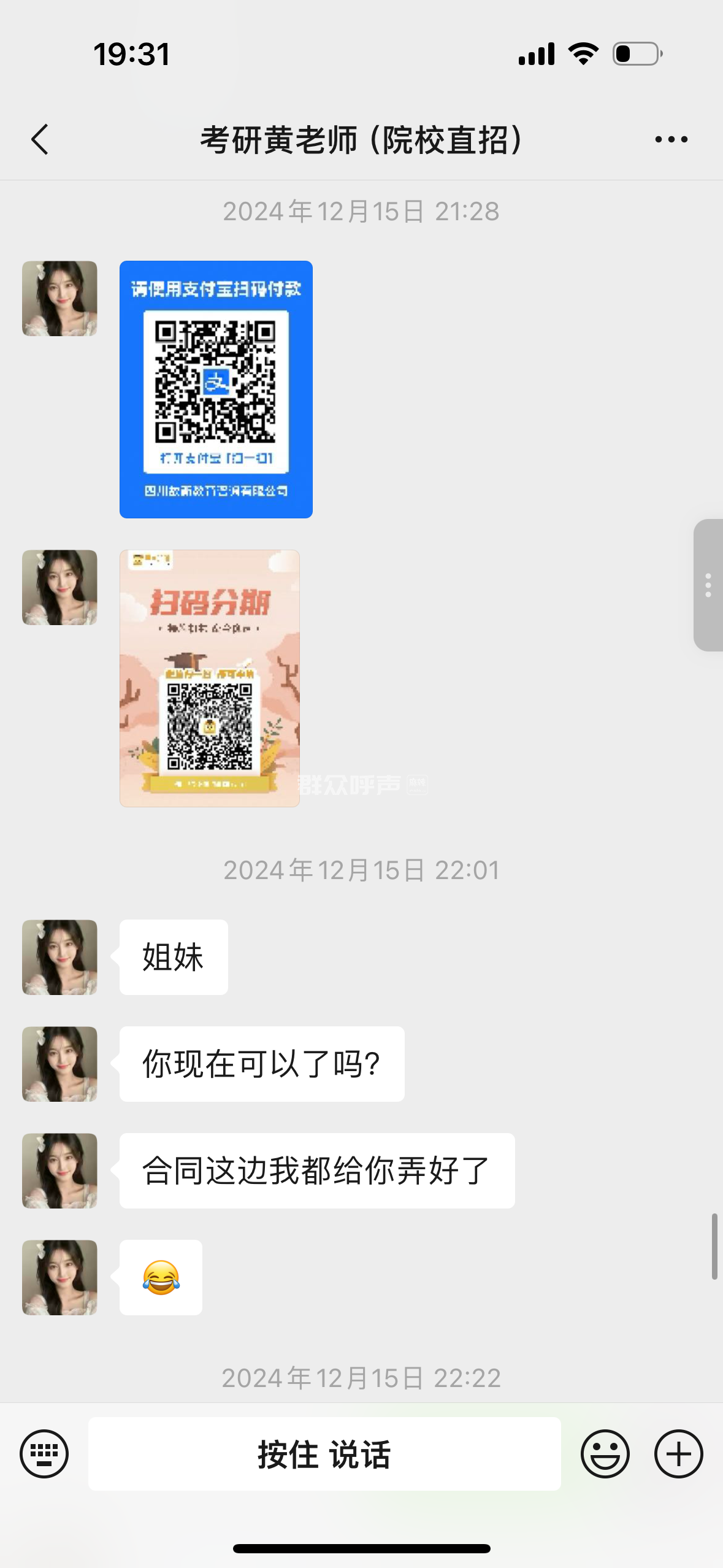
Task: Open the Alipay payment QR code image
Action: (x=216, y=389)
